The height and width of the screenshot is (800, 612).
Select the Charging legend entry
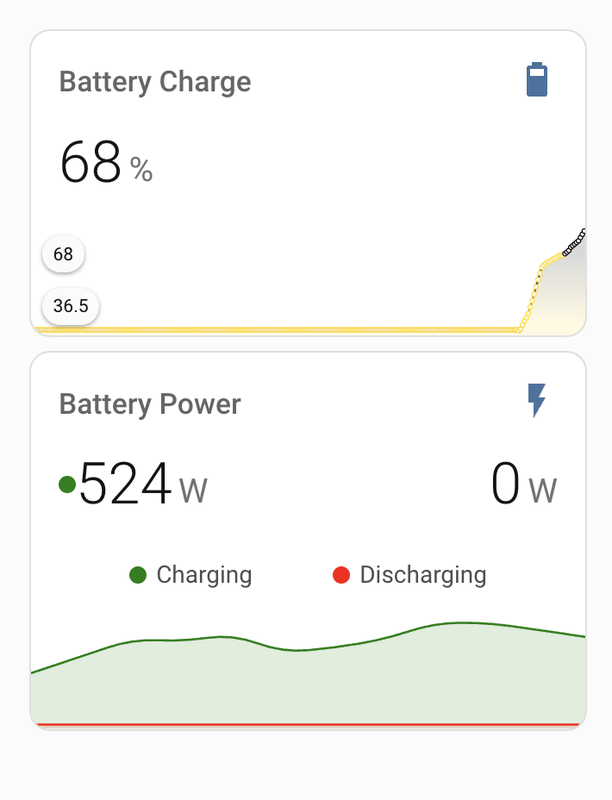pyautogui.click(x=191, y=575)
